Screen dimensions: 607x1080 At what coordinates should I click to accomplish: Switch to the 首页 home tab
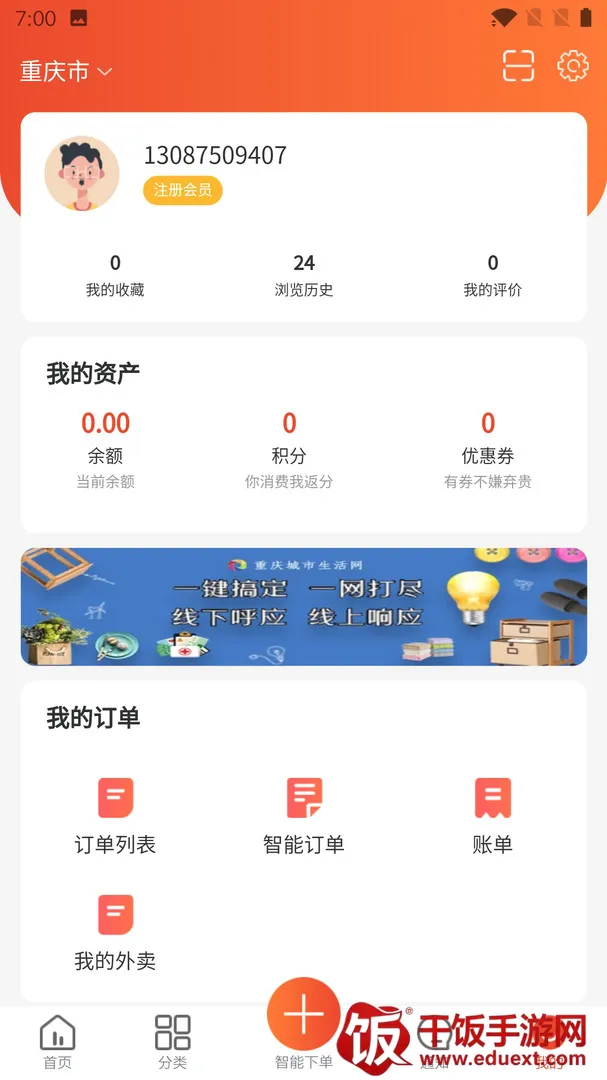pos(57,1041)
